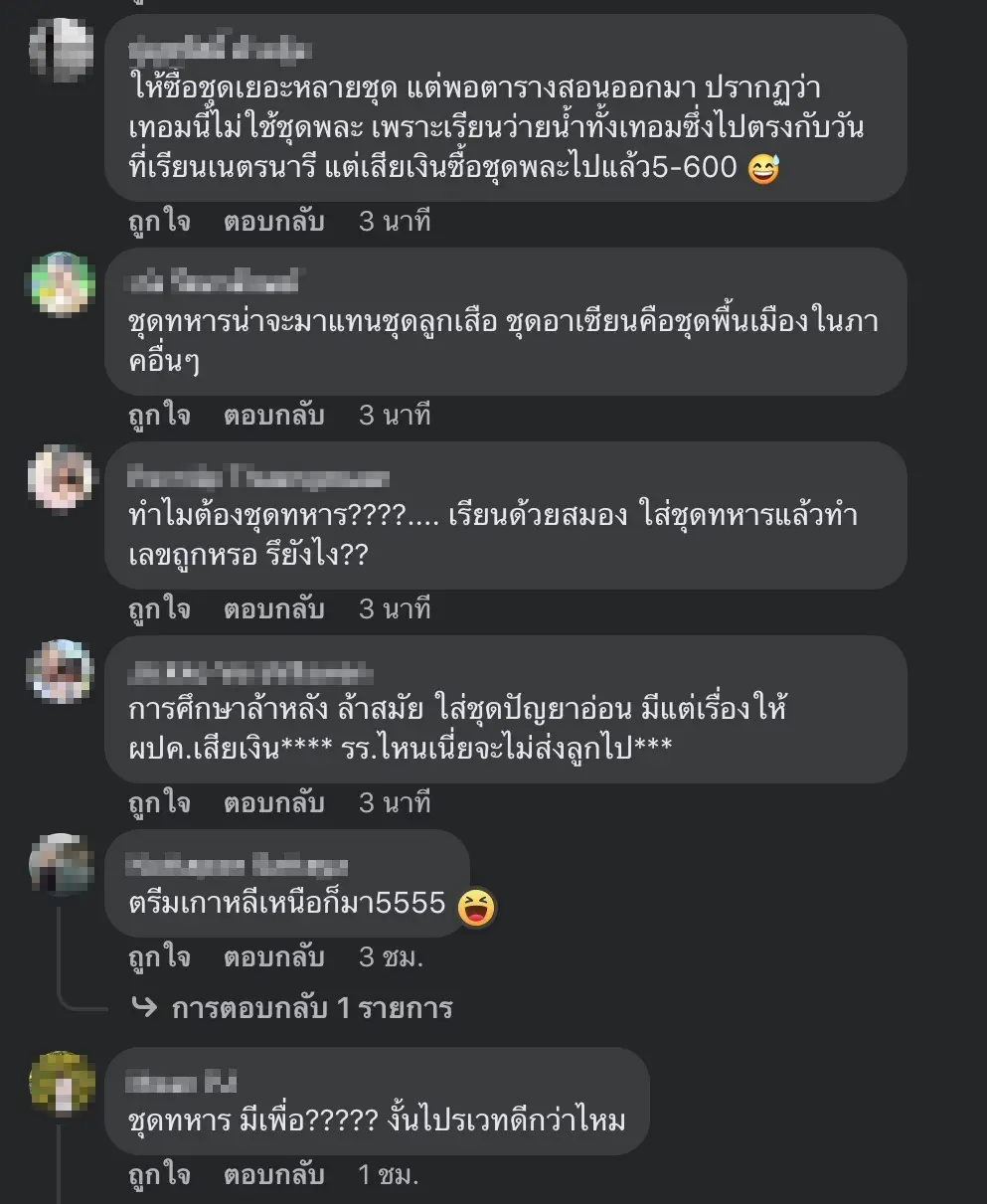Open profile picture of ตรีมเกาหลีเหนือ commenter

62,864
